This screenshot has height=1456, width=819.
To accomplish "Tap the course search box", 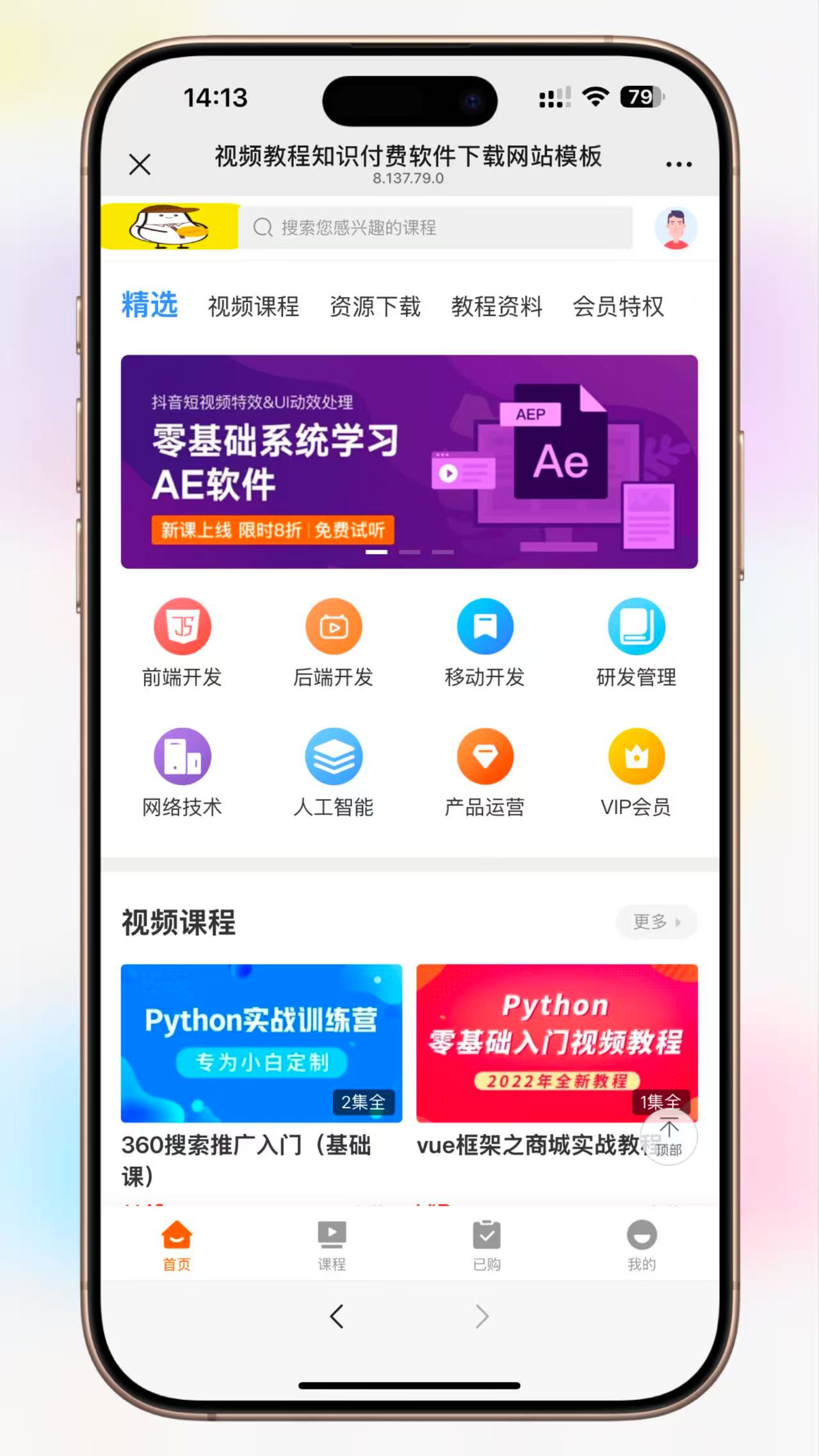I will tap(435, 227).
